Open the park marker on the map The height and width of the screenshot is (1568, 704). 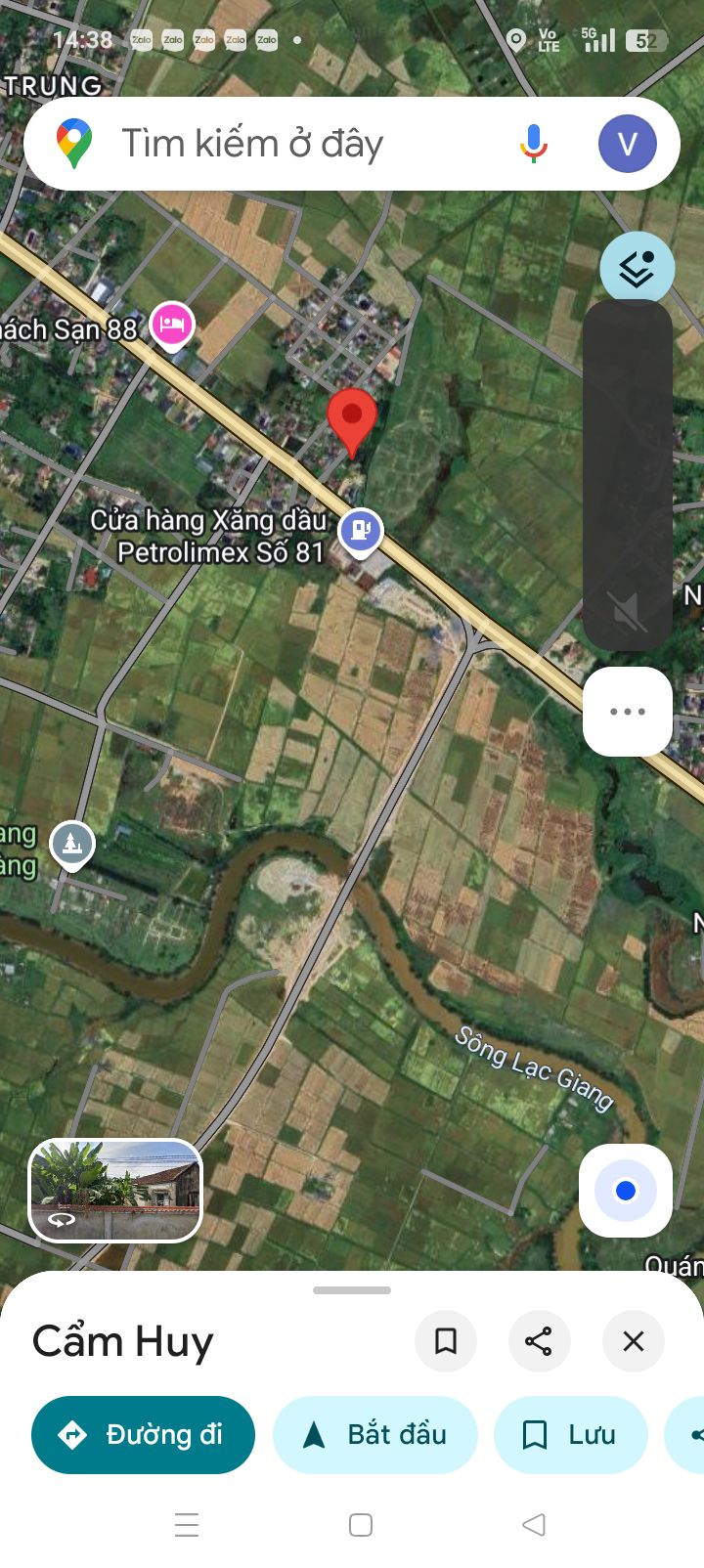coord(71,845)
